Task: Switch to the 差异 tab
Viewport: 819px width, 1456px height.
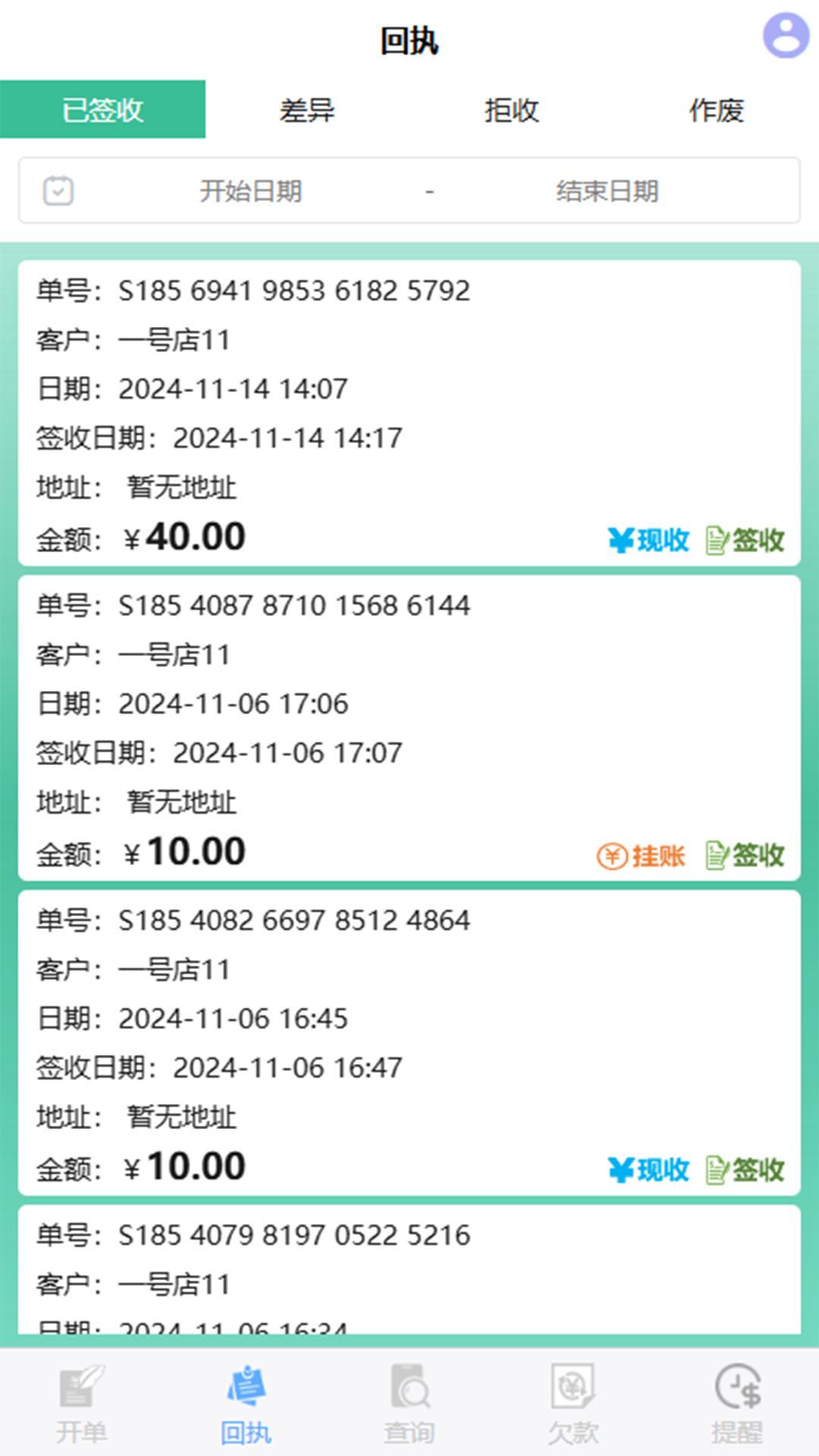Action: pos(307,111)
